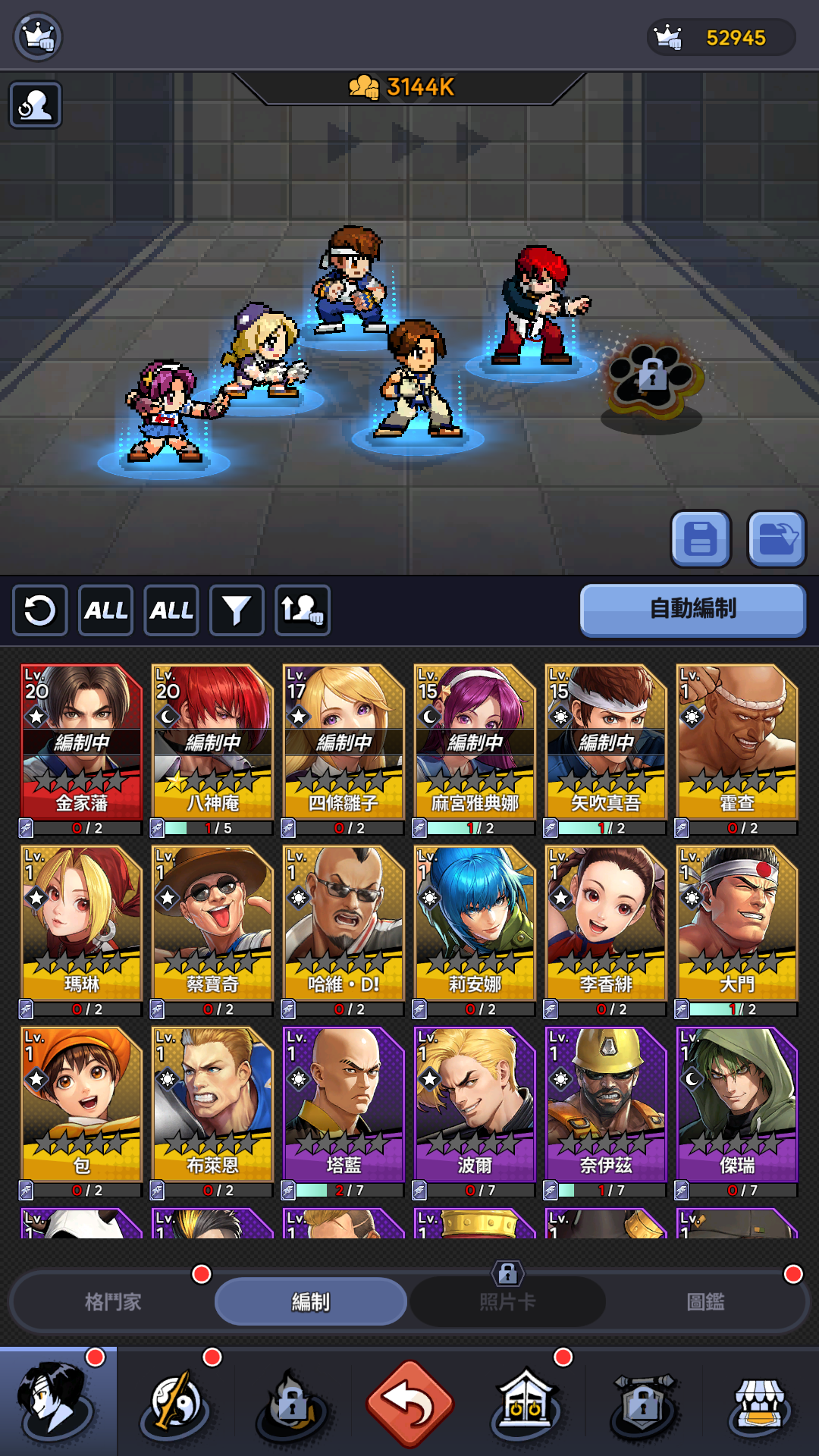Screen dimensions: 819x1456
Task: Open the fighter sort order button
Action: pos(303,610)
